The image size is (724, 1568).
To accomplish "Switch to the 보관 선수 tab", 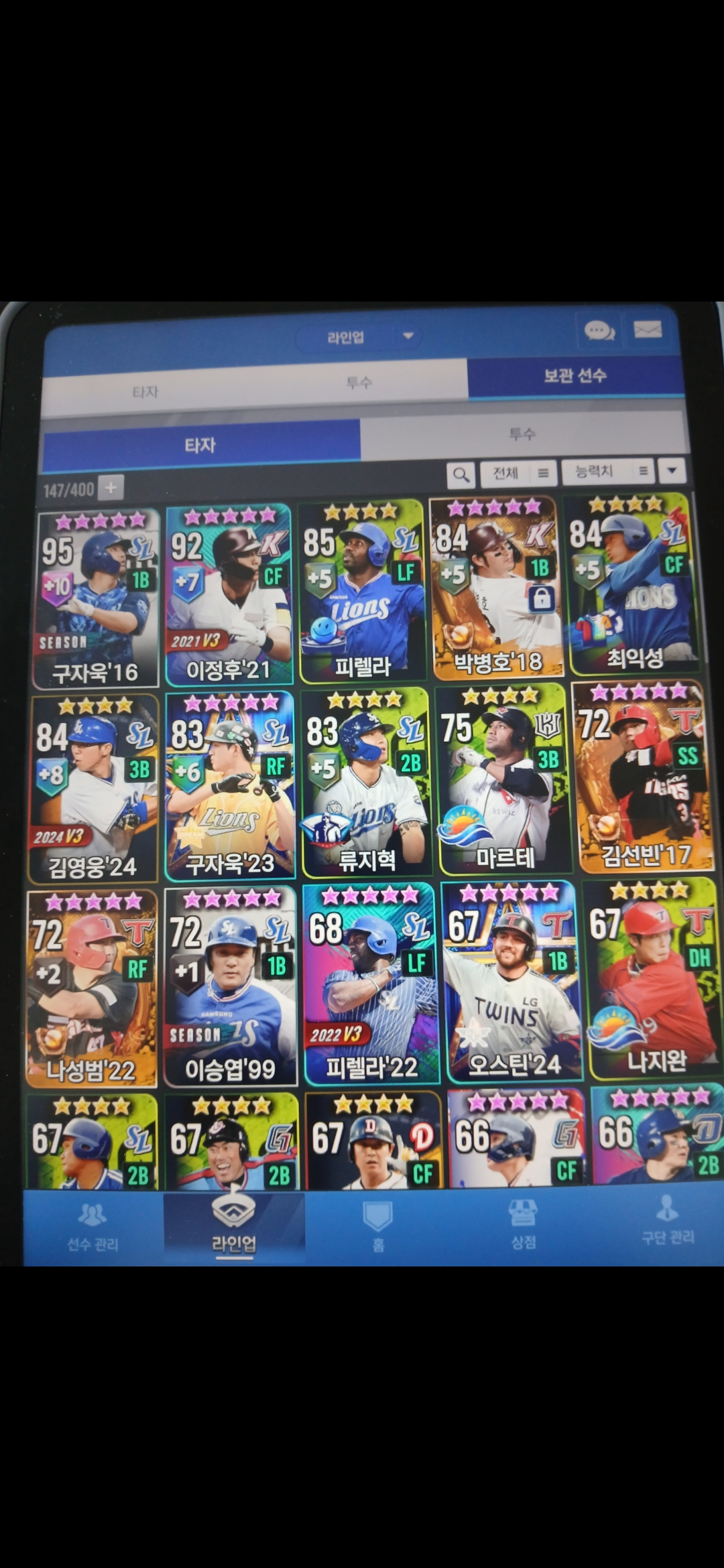I will coord(575,376).
